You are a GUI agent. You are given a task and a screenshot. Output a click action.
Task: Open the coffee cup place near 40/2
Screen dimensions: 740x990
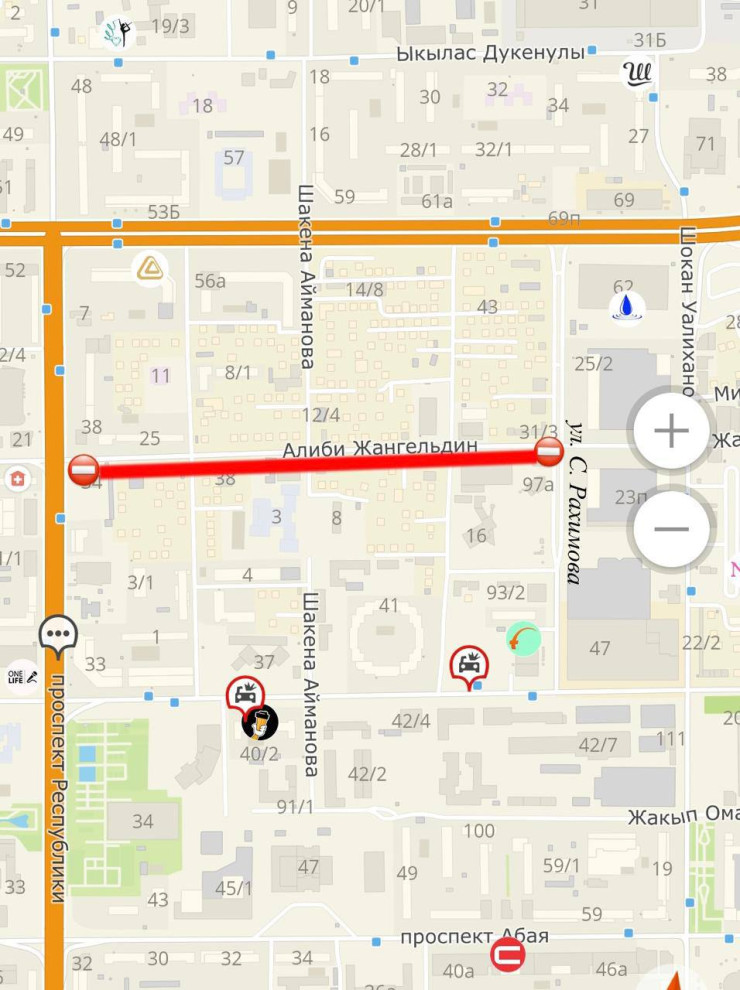point(260,722)
